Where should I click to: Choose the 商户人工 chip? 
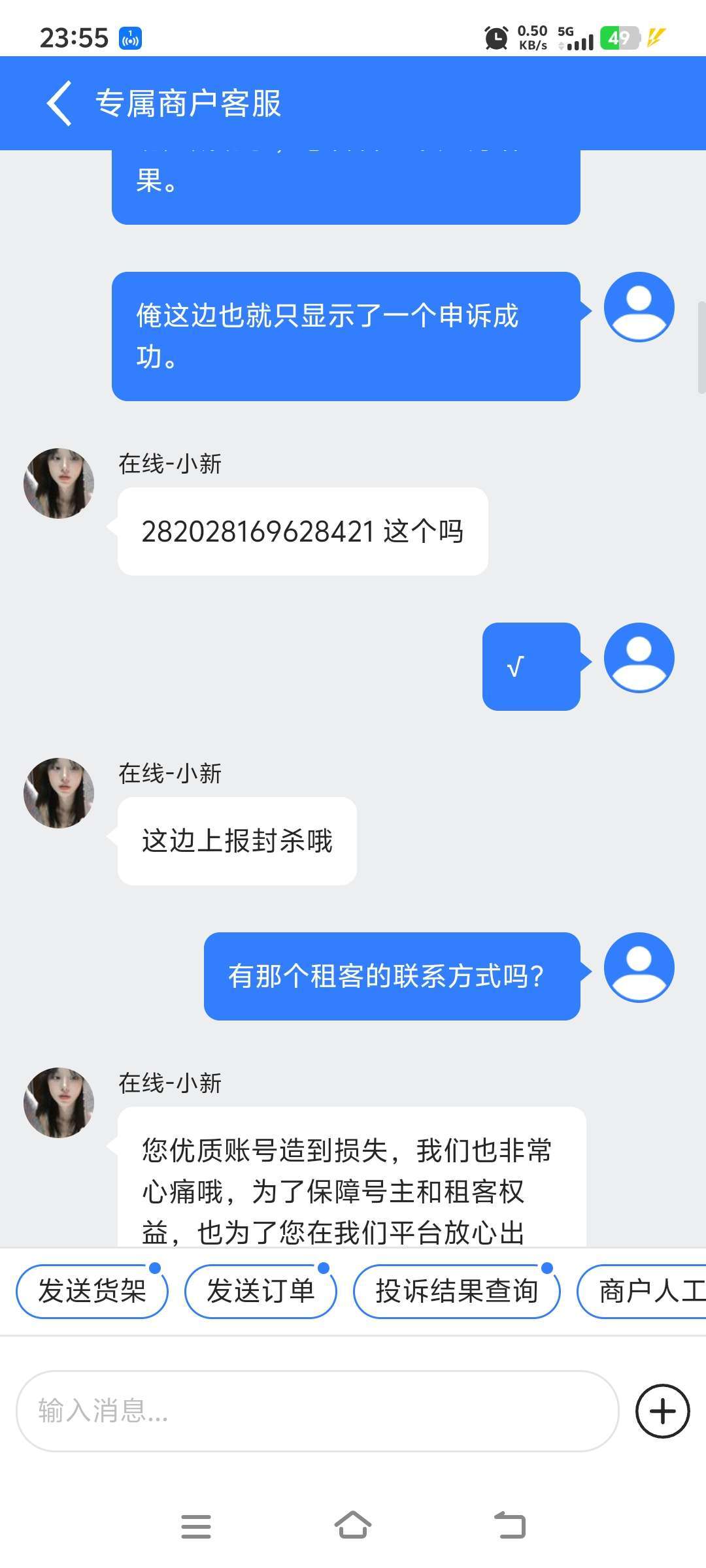(647, 1291)
